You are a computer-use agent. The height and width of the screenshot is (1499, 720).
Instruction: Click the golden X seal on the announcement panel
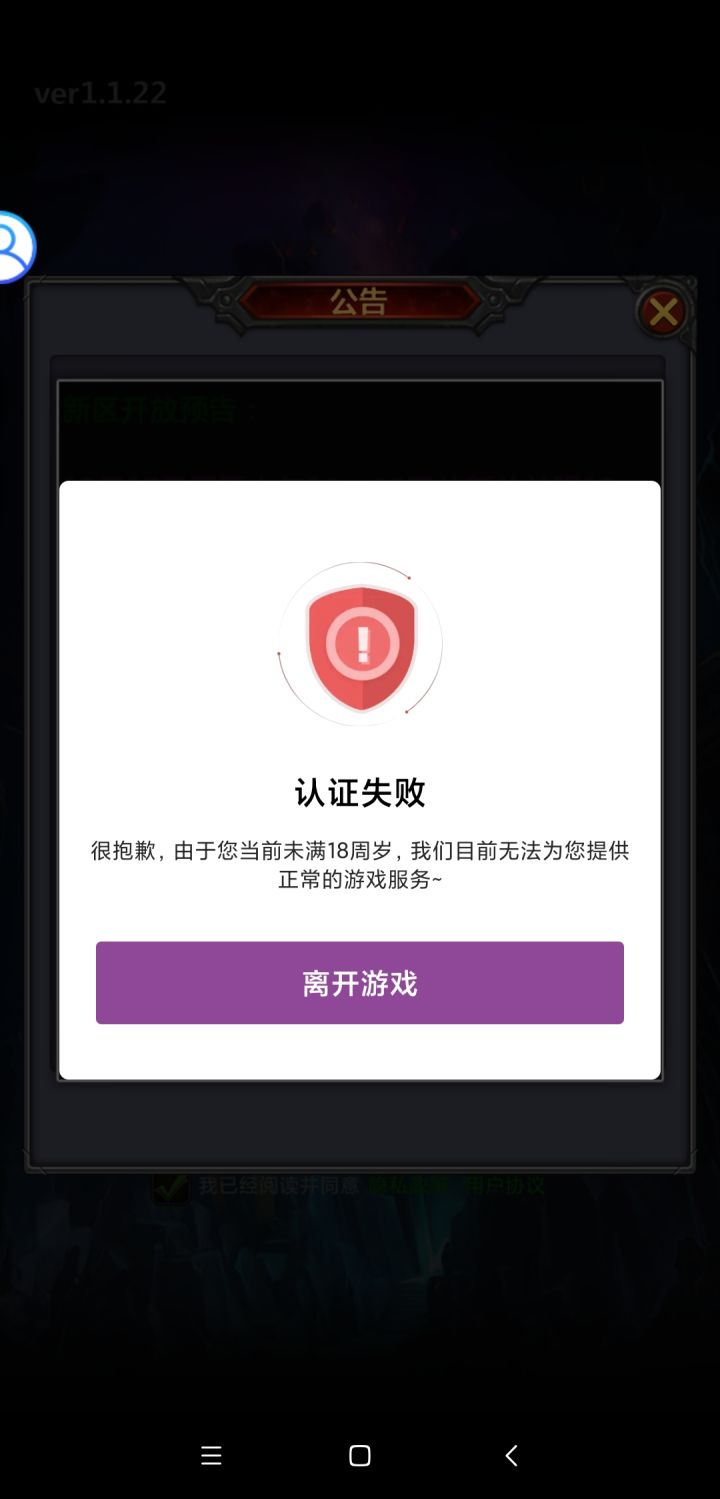pyautogui.click(x=663, y=312)
